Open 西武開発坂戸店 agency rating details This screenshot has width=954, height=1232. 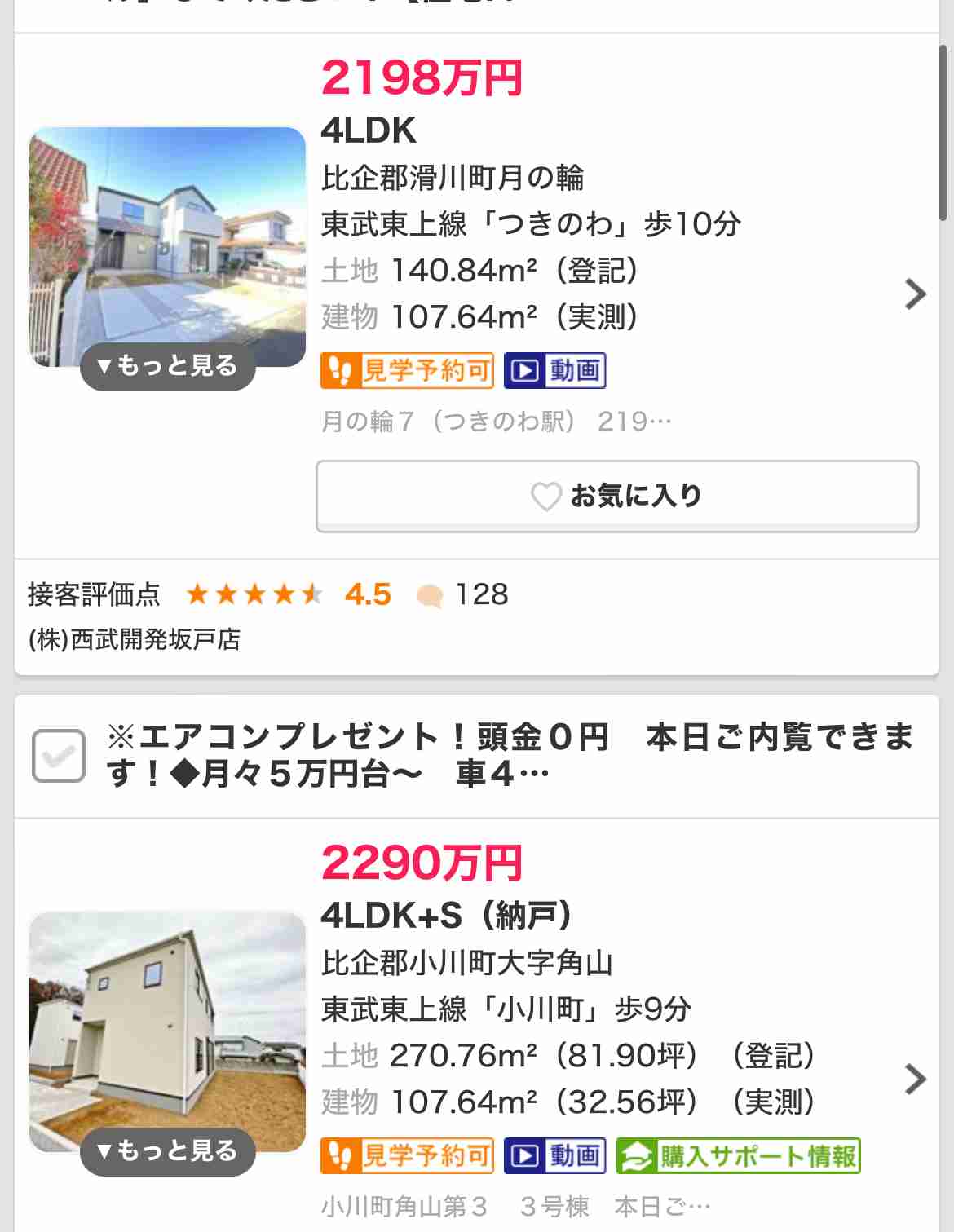point(269,595)
